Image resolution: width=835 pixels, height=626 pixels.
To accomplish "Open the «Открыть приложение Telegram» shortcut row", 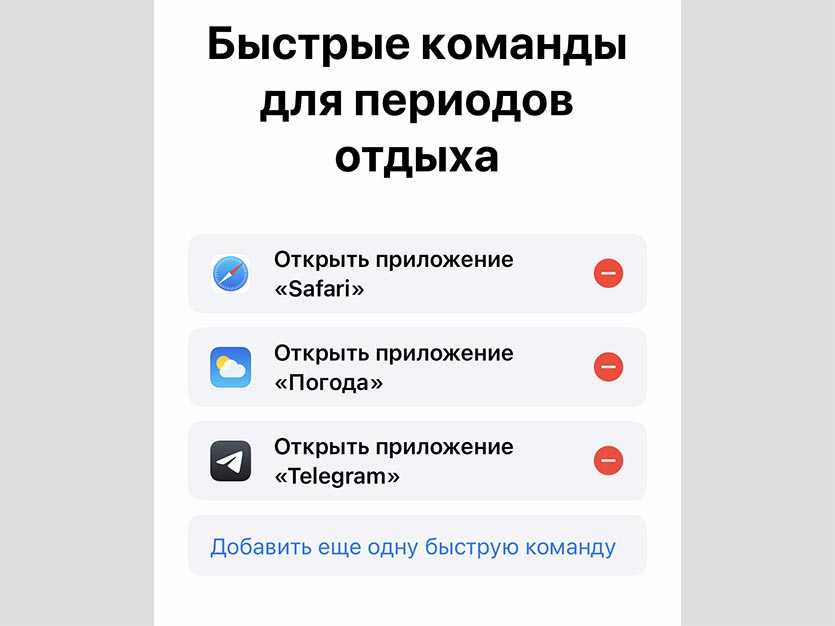I will point(393,462).
